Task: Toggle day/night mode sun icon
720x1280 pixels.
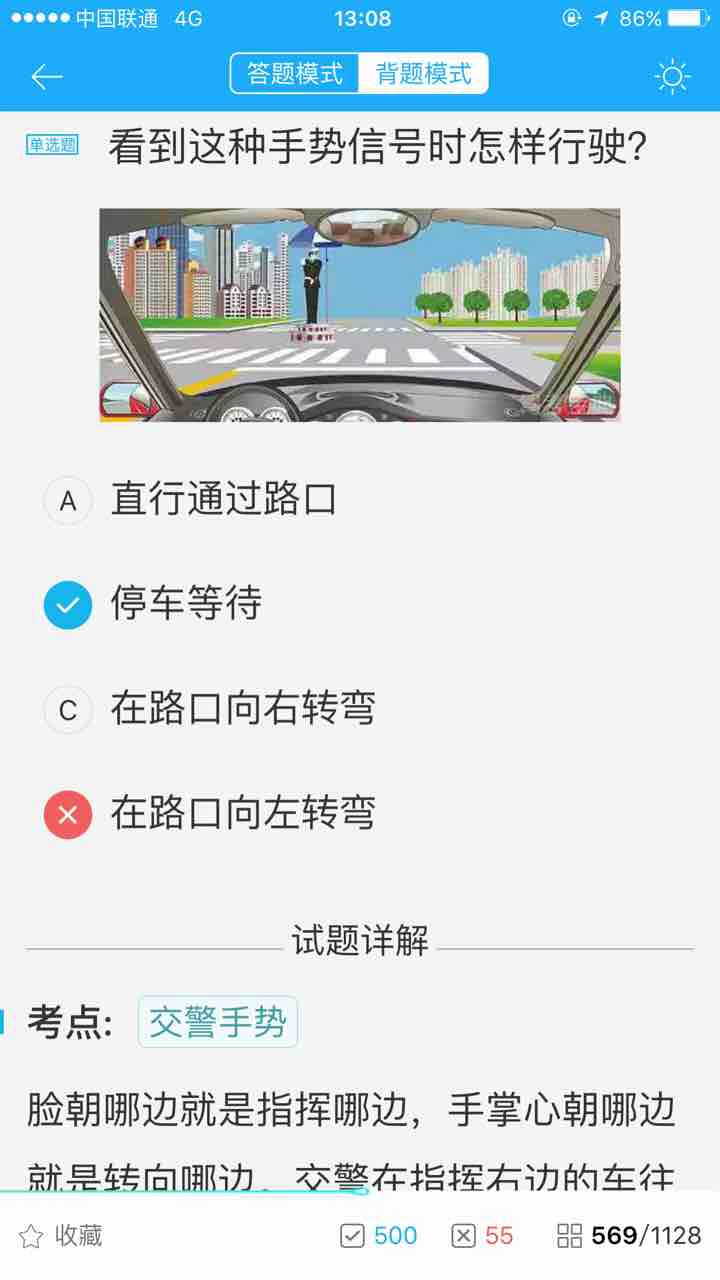Action: tap(672, 76)
